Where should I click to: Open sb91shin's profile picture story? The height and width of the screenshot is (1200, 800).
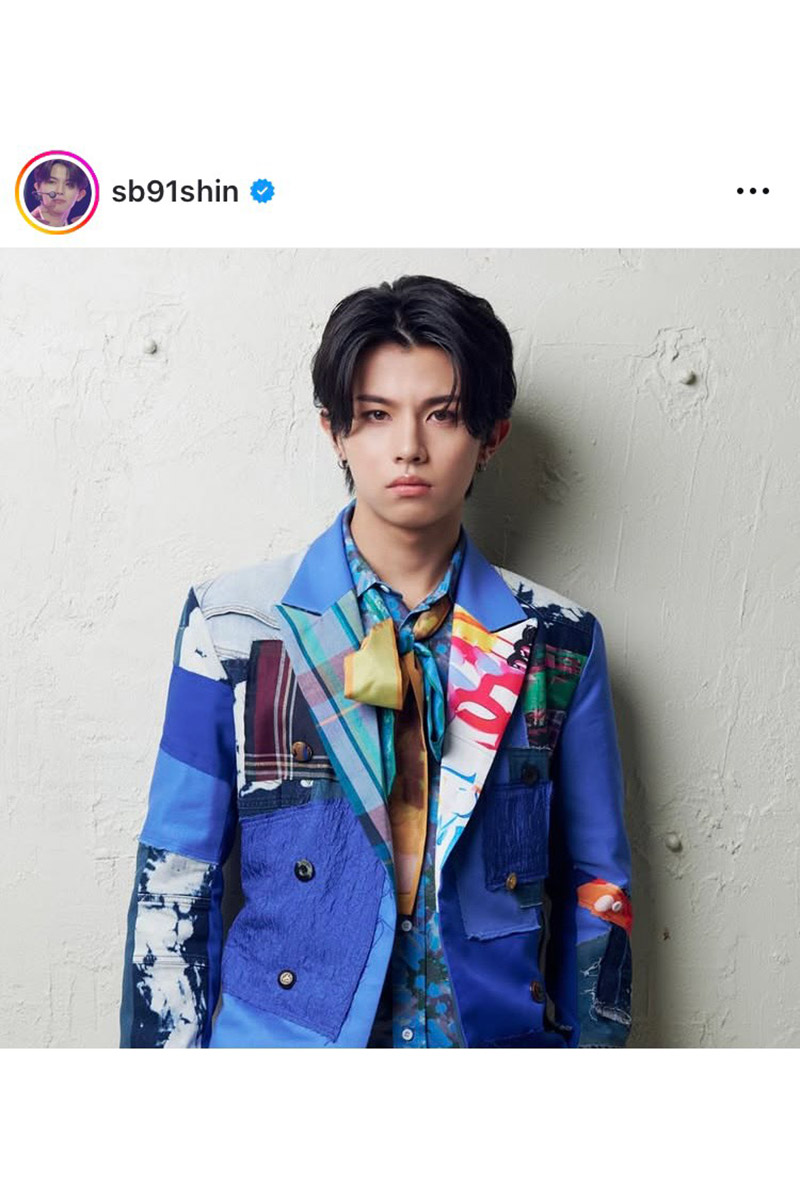(x=57, y=191)
